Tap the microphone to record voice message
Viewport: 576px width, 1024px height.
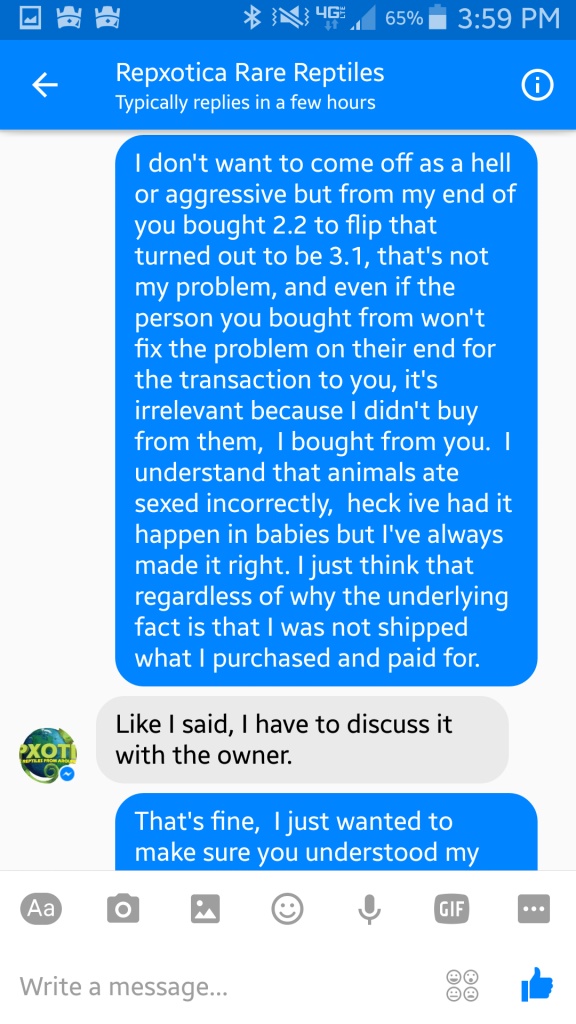click(370, 908)
